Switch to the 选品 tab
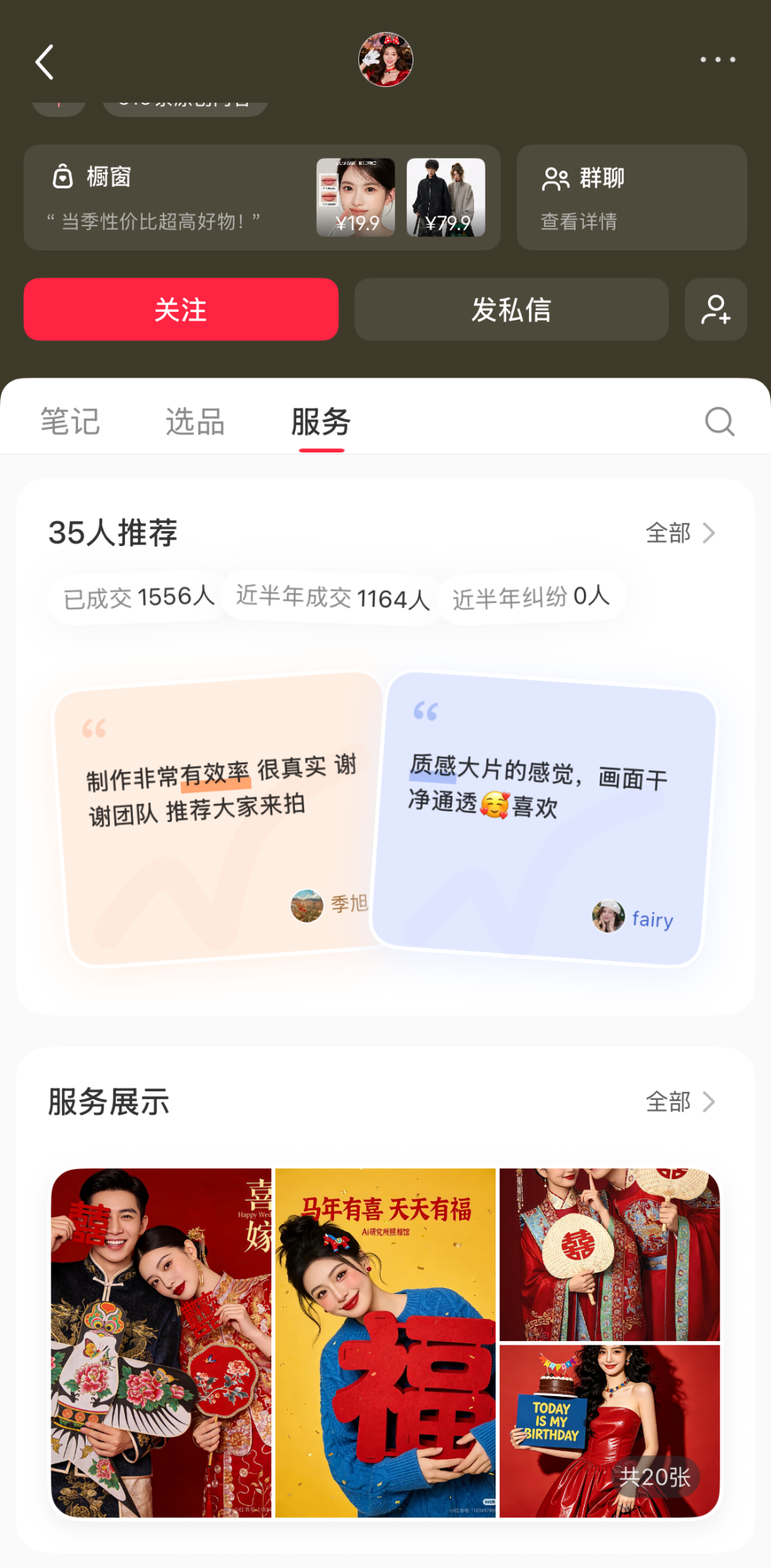Viewport: 771px width, 1568px height. (196, 422)
